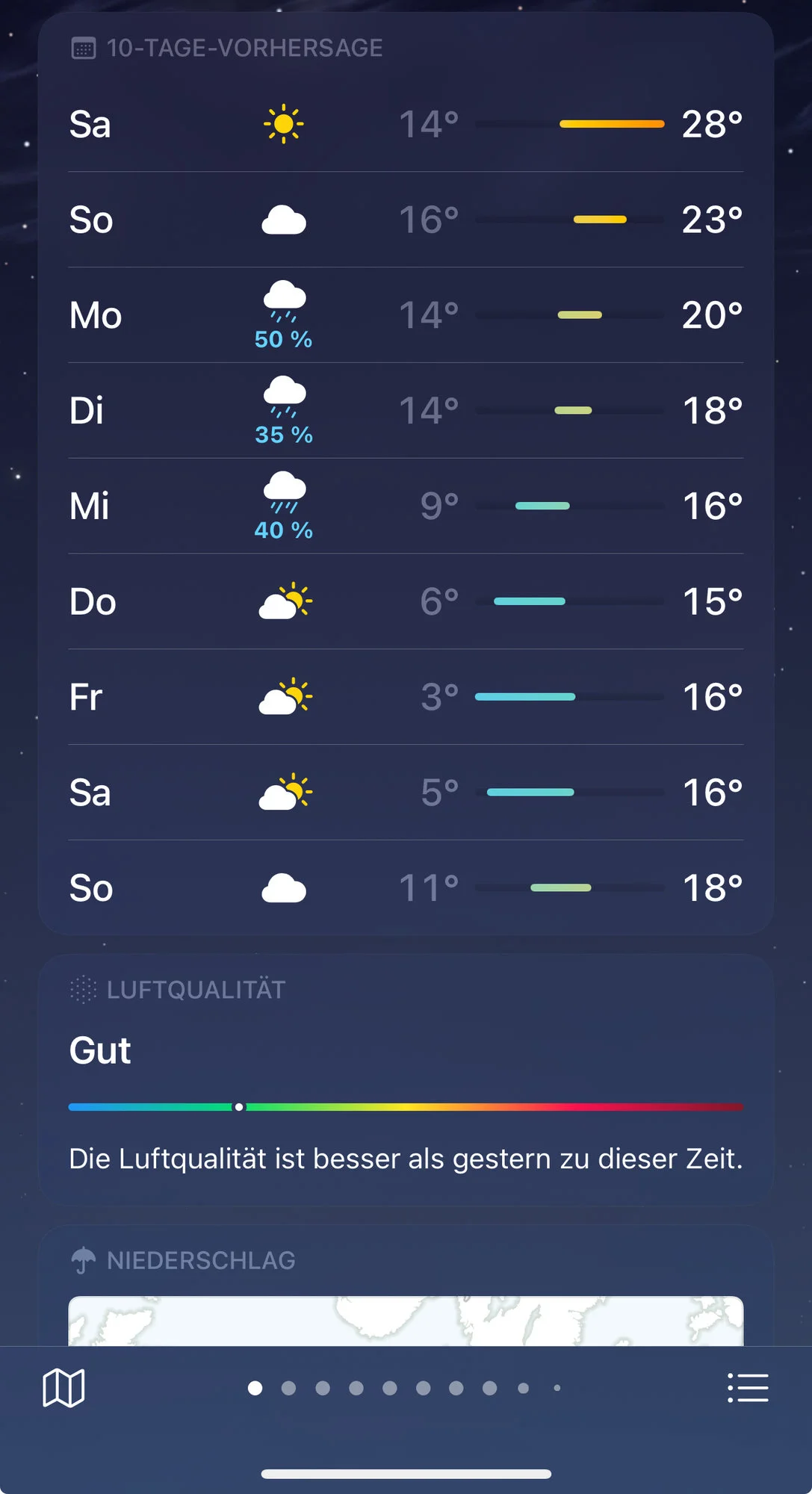Open Mo forecast with 50 % rain
This screenshot has height=1494, width=812.
(x=406, y=315)
